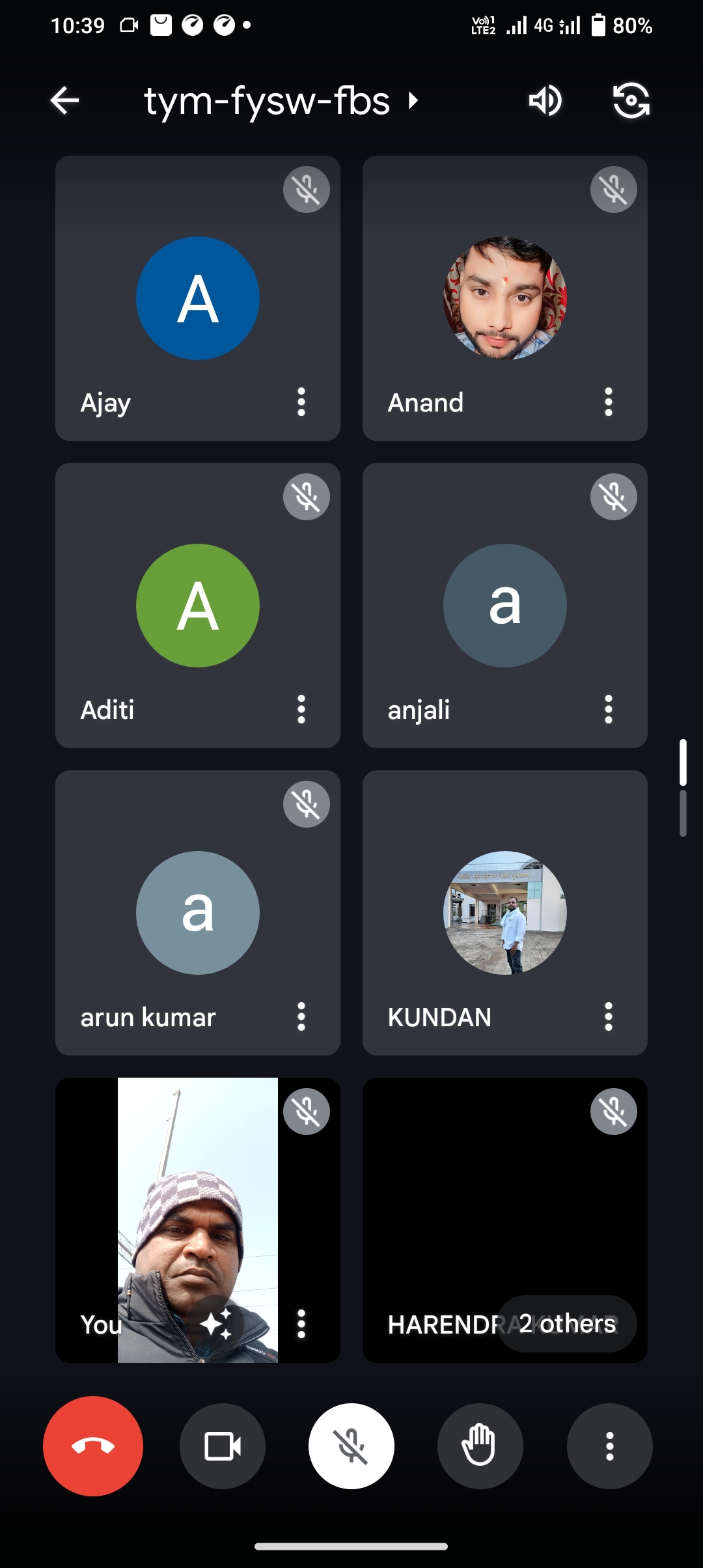Open options on your own tile
Screen dimensions: 703x1568
(x=301, y=1324)
